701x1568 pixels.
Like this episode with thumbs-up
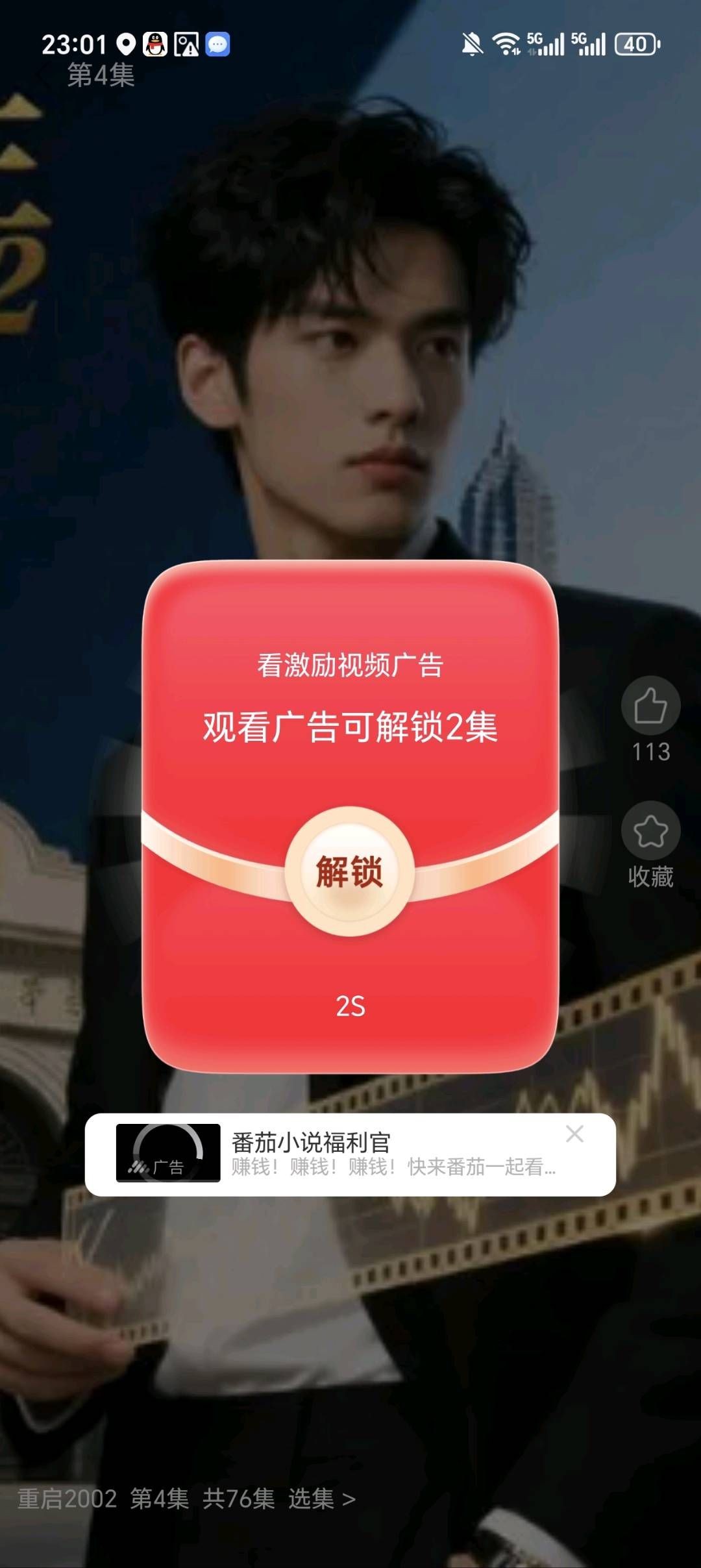point(650,706)
